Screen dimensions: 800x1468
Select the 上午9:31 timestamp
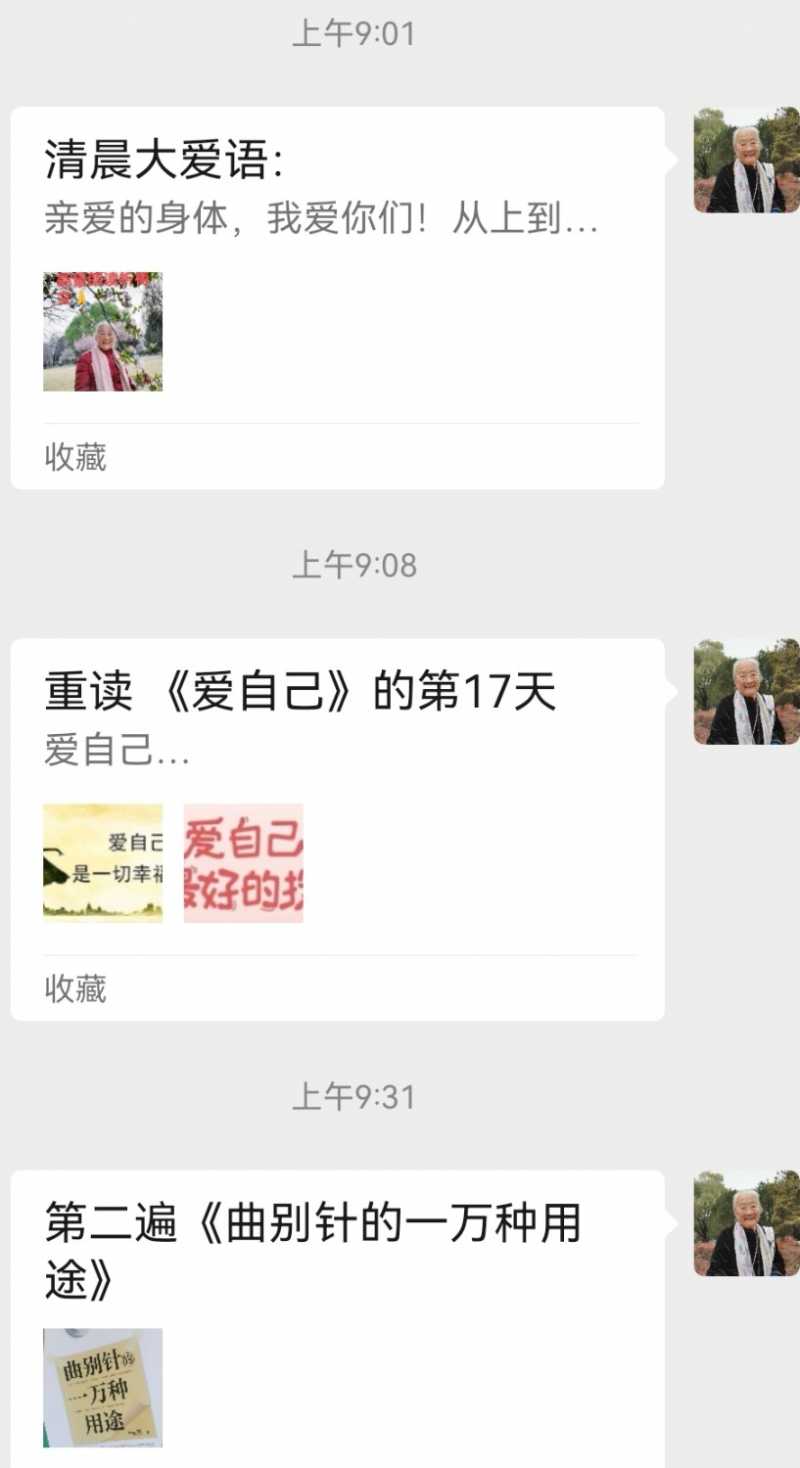(355, 1095)
